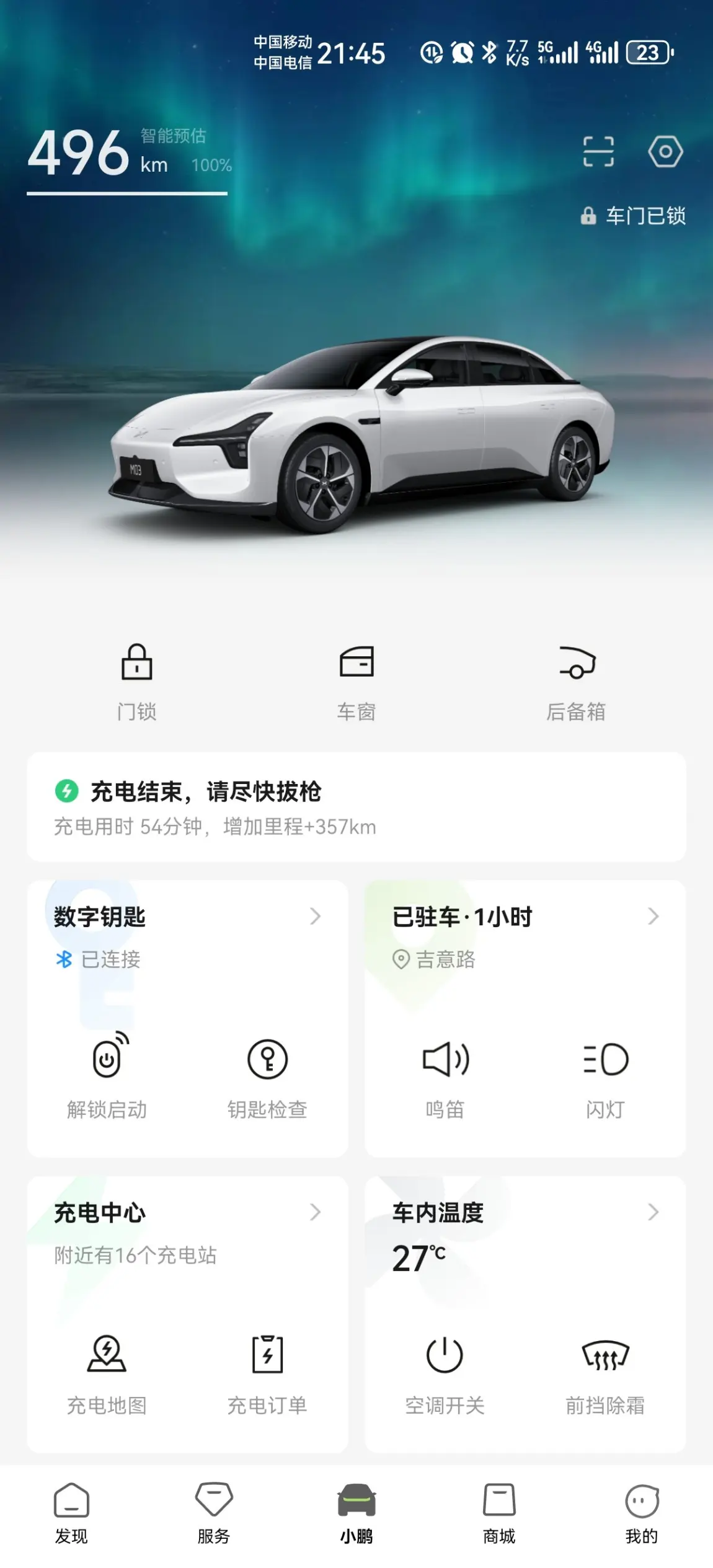Screen dimensions: 713x1568
Task: View the 充电结束 charging finished card
Action: pos(356,807)
